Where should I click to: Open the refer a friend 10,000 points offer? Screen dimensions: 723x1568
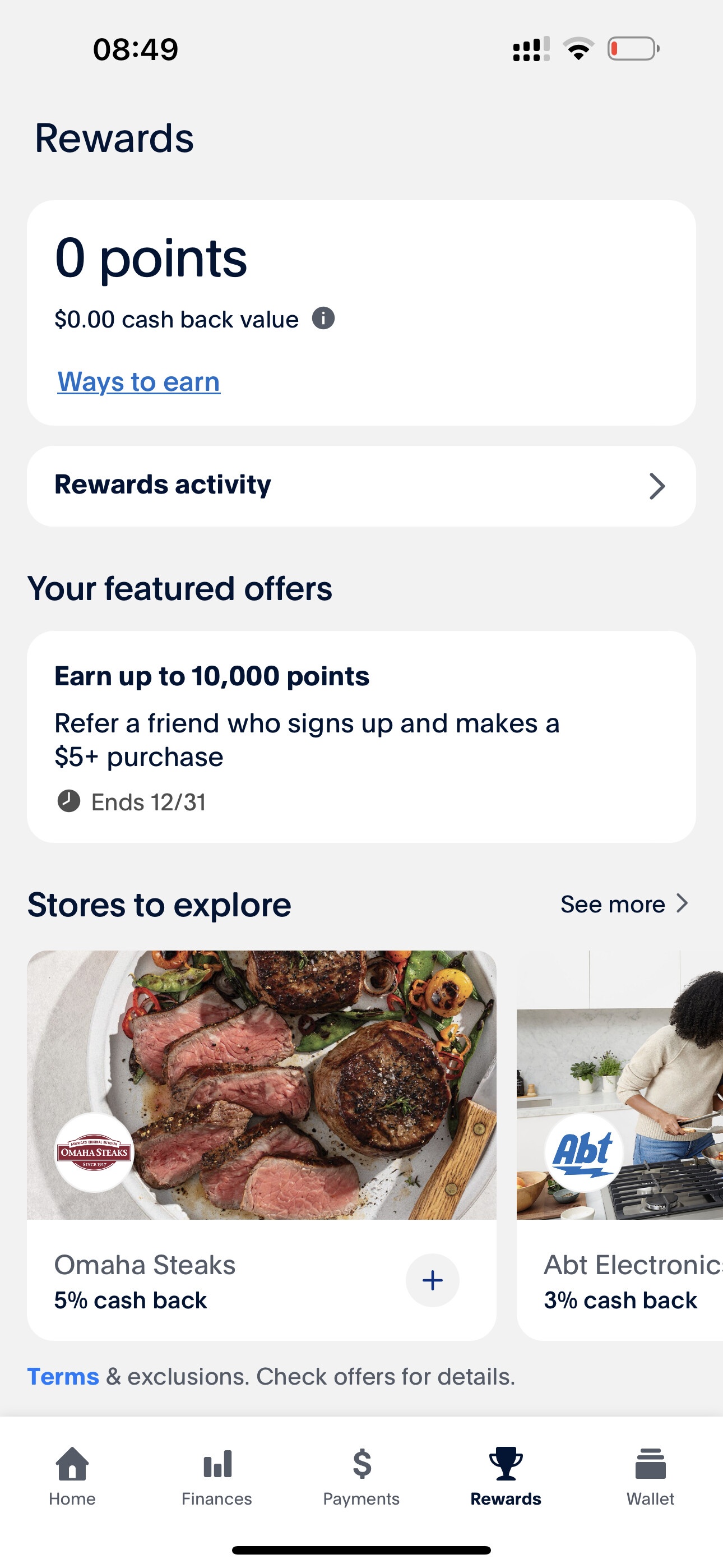[361, 736]
